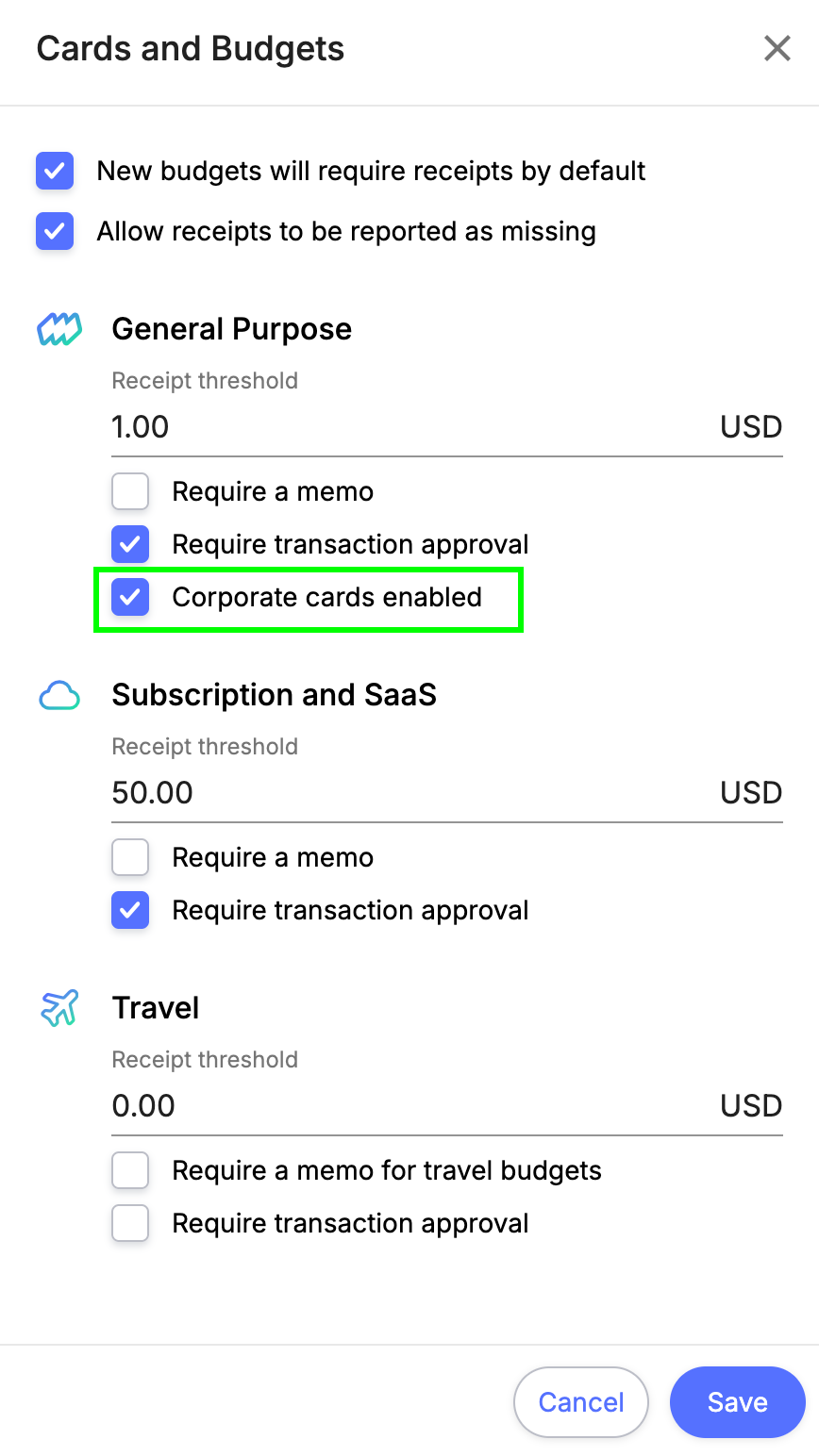Cancel the changes

[581, 1402]
